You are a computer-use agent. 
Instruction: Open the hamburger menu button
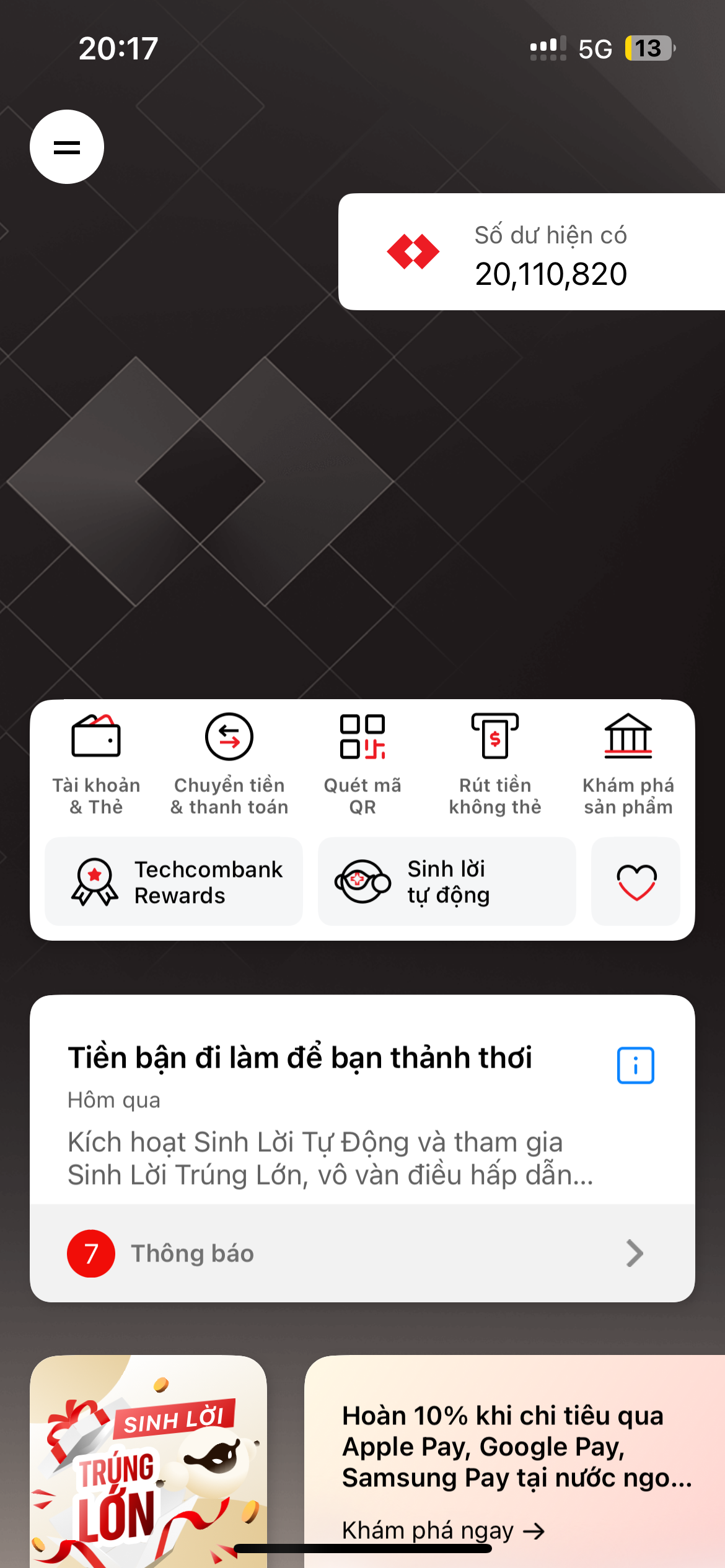[67, 147]
